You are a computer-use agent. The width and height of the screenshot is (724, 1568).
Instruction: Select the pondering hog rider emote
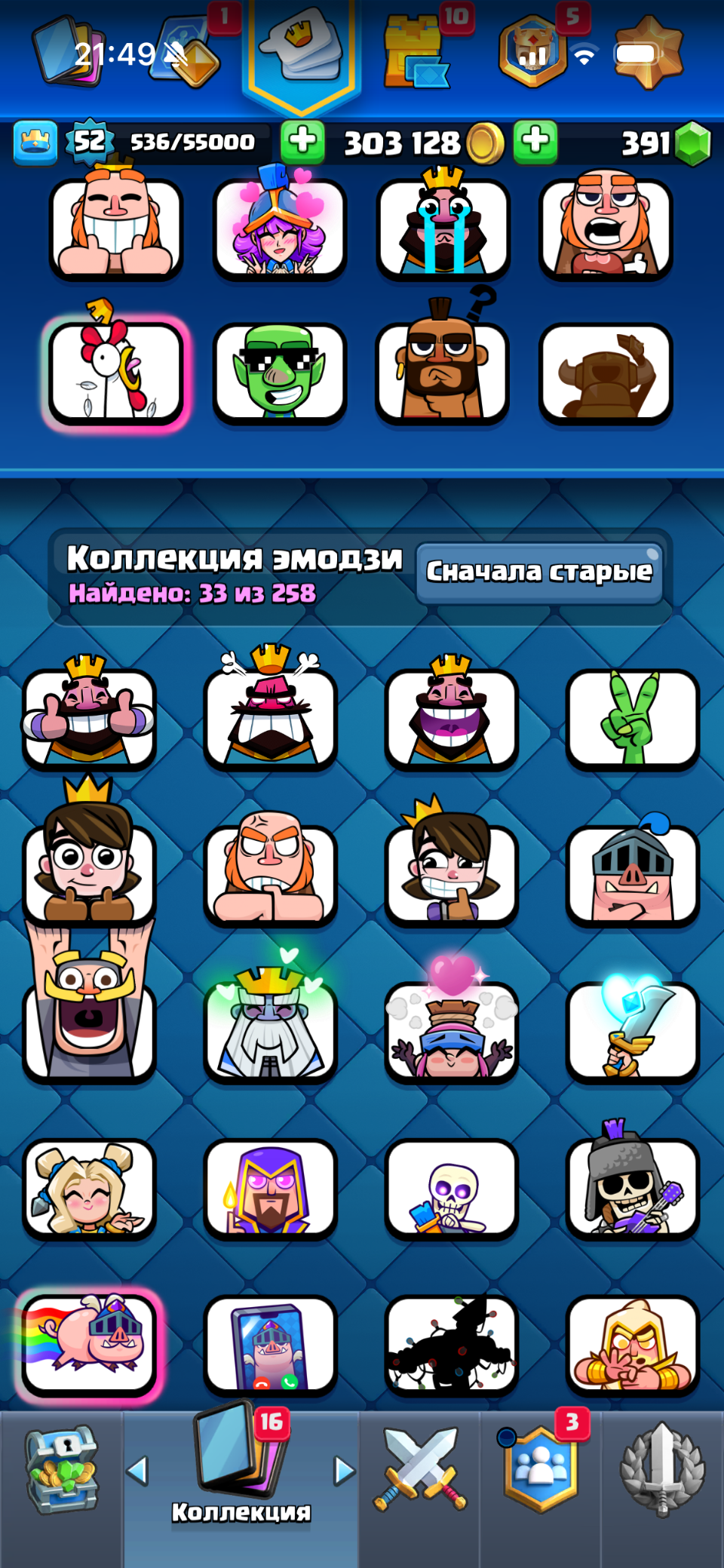point(443,371)
